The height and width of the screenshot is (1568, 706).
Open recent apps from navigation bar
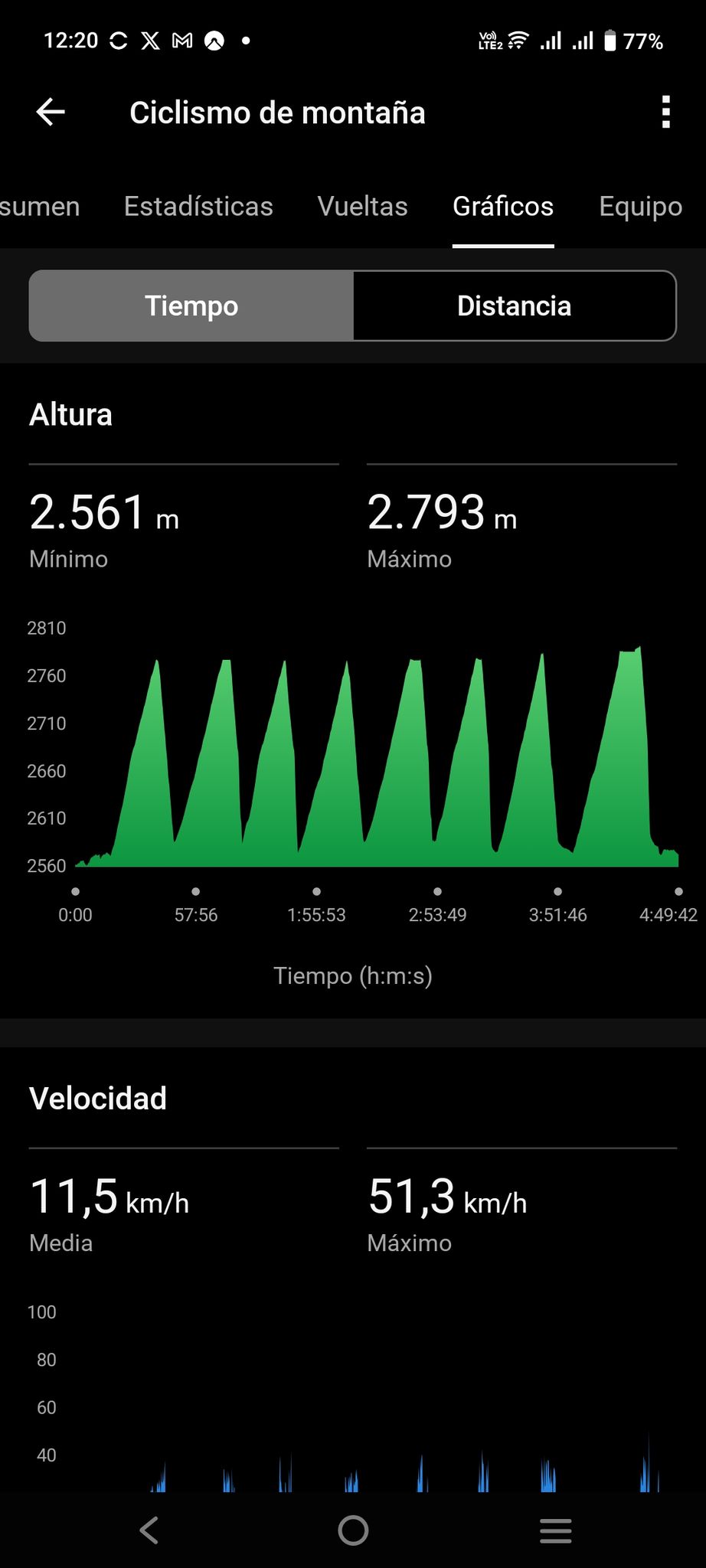click(556, 1530)
